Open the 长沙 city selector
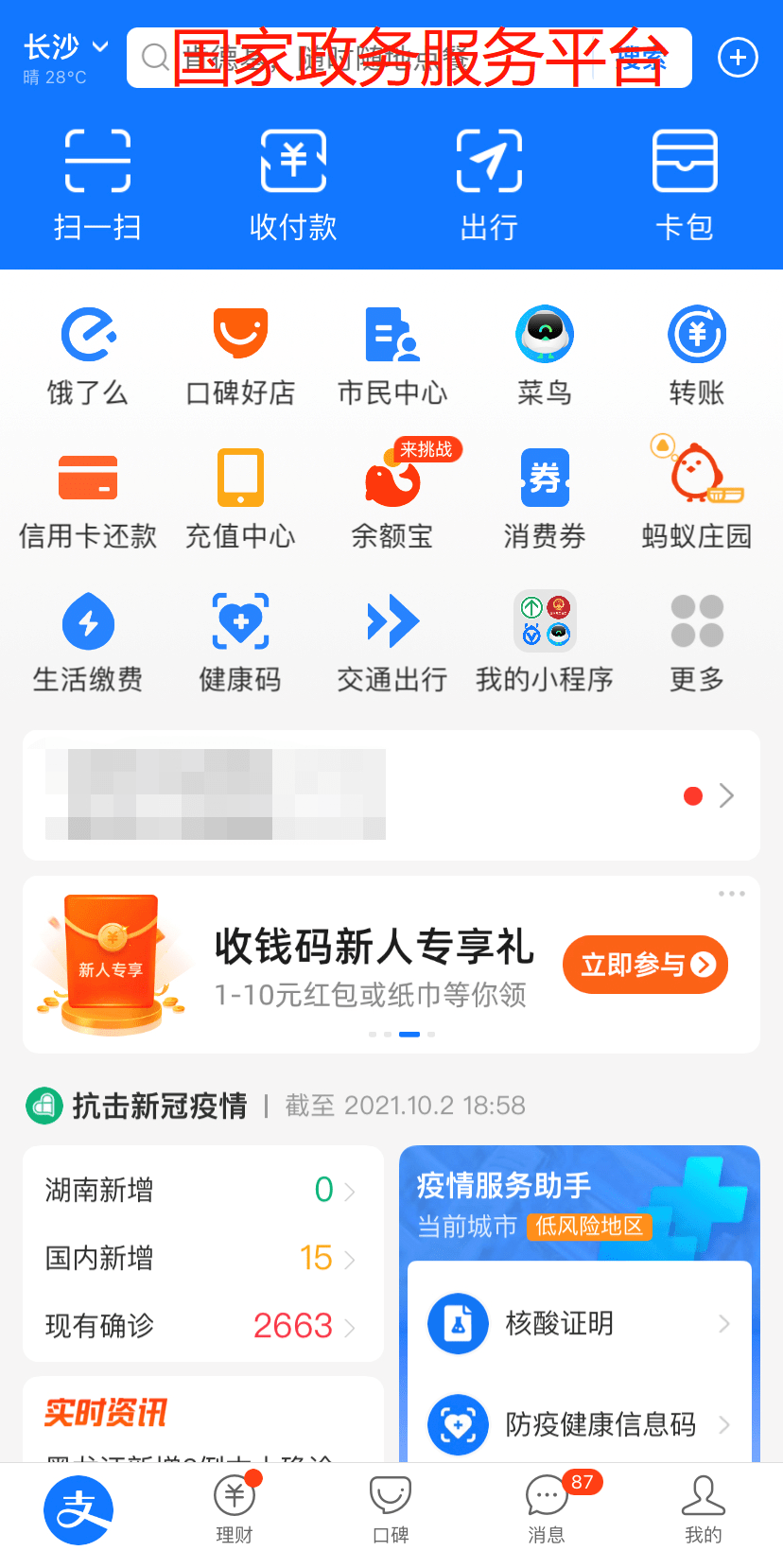The image size is (783, 1568). pyautogui.click(x=65, y=46)
